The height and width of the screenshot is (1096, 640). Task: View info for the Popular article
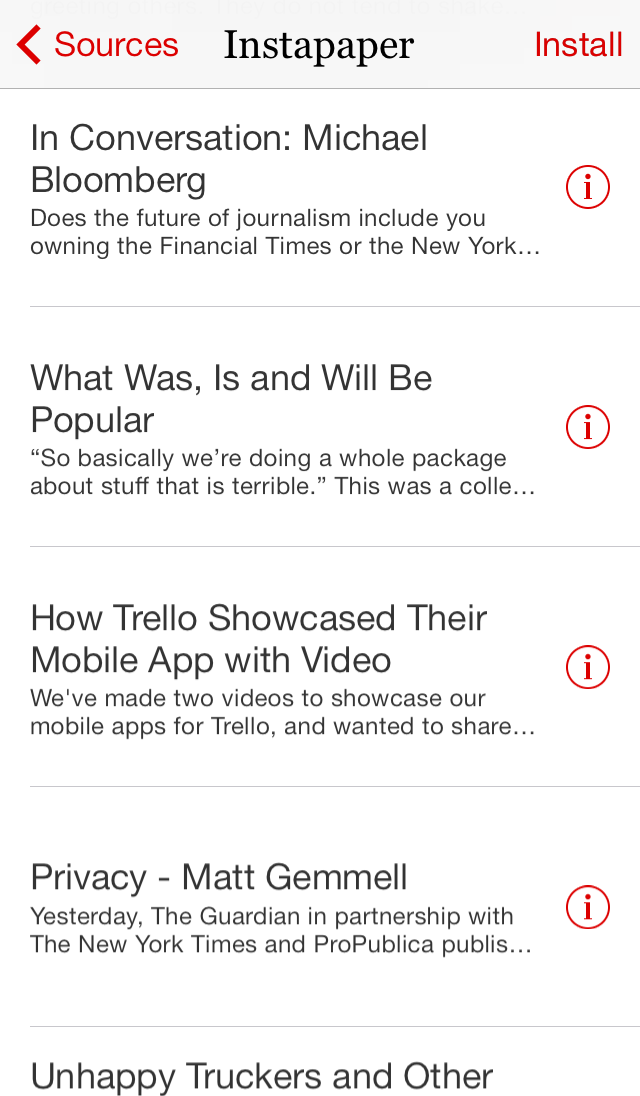[587, 427]
